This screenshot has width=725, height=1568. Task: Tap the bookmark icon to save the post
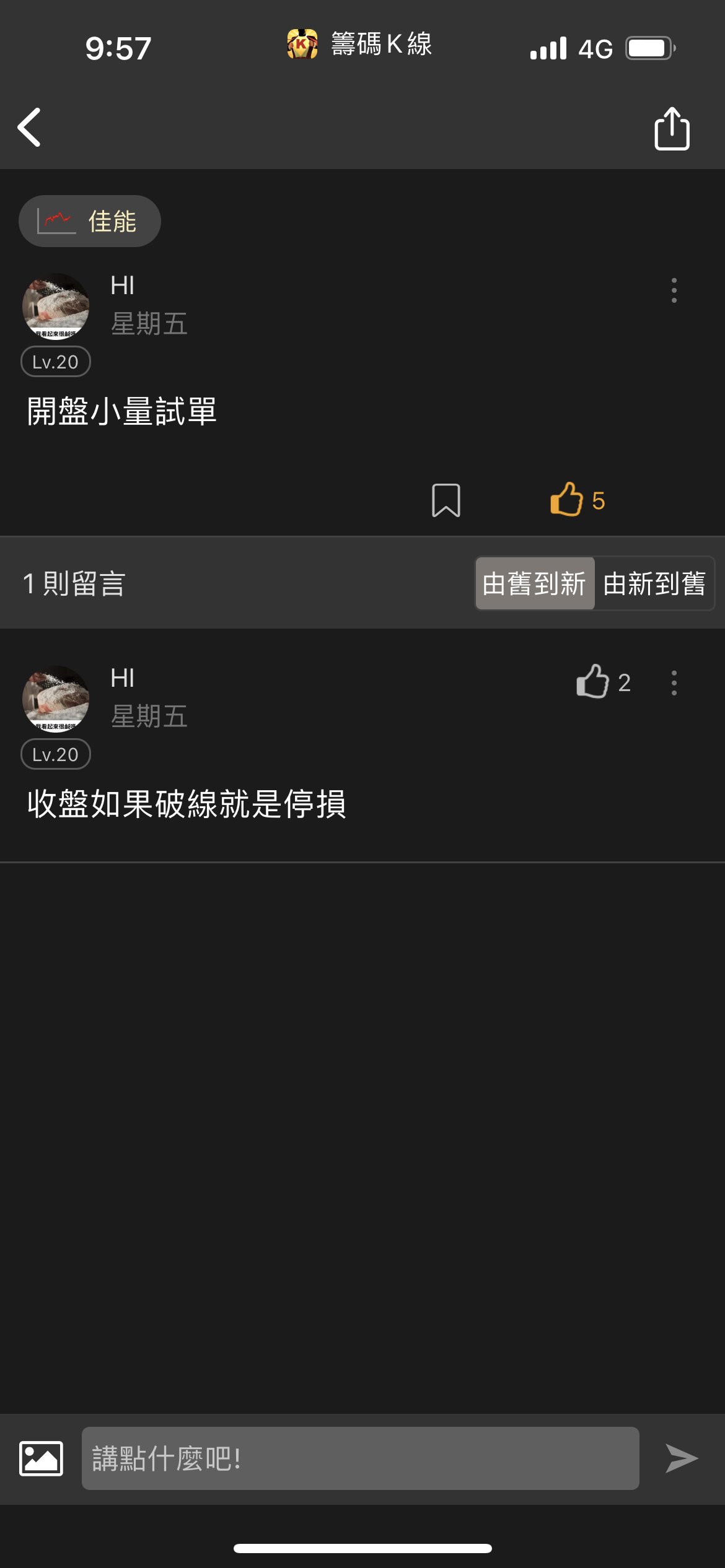click(447, 500)
